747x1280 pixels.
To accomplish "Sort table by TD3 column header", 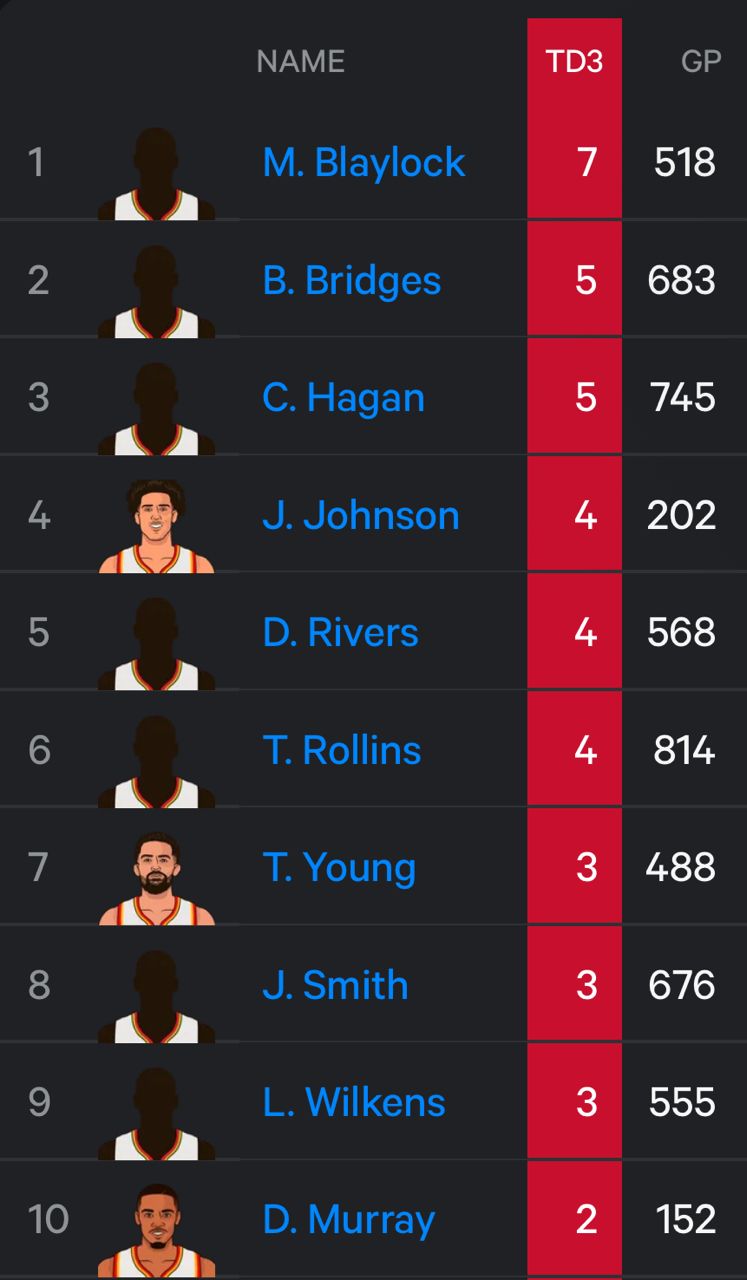I will tap(574, 61).
